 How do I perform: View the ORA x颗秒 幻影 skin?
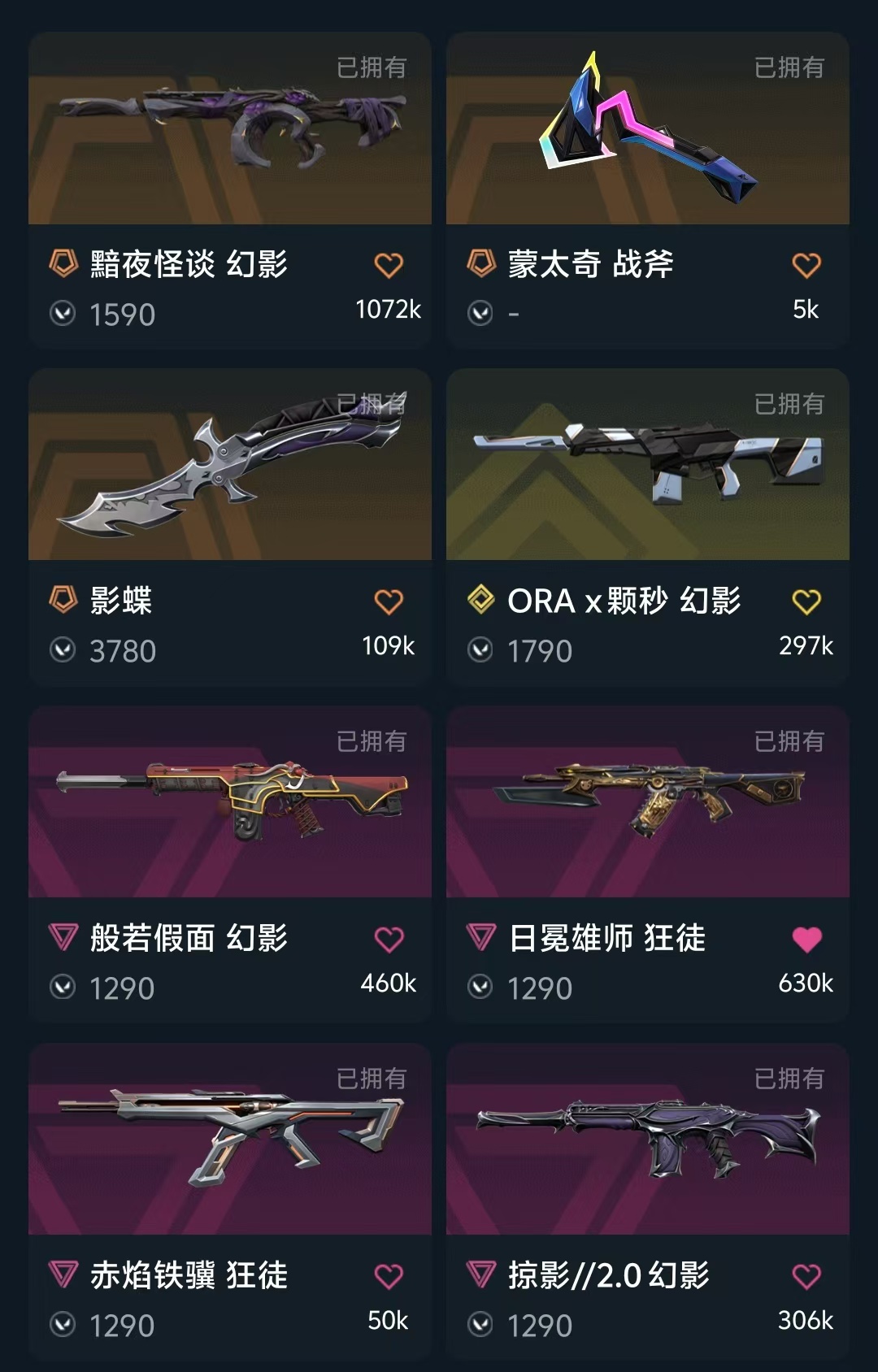click(648, 466)
